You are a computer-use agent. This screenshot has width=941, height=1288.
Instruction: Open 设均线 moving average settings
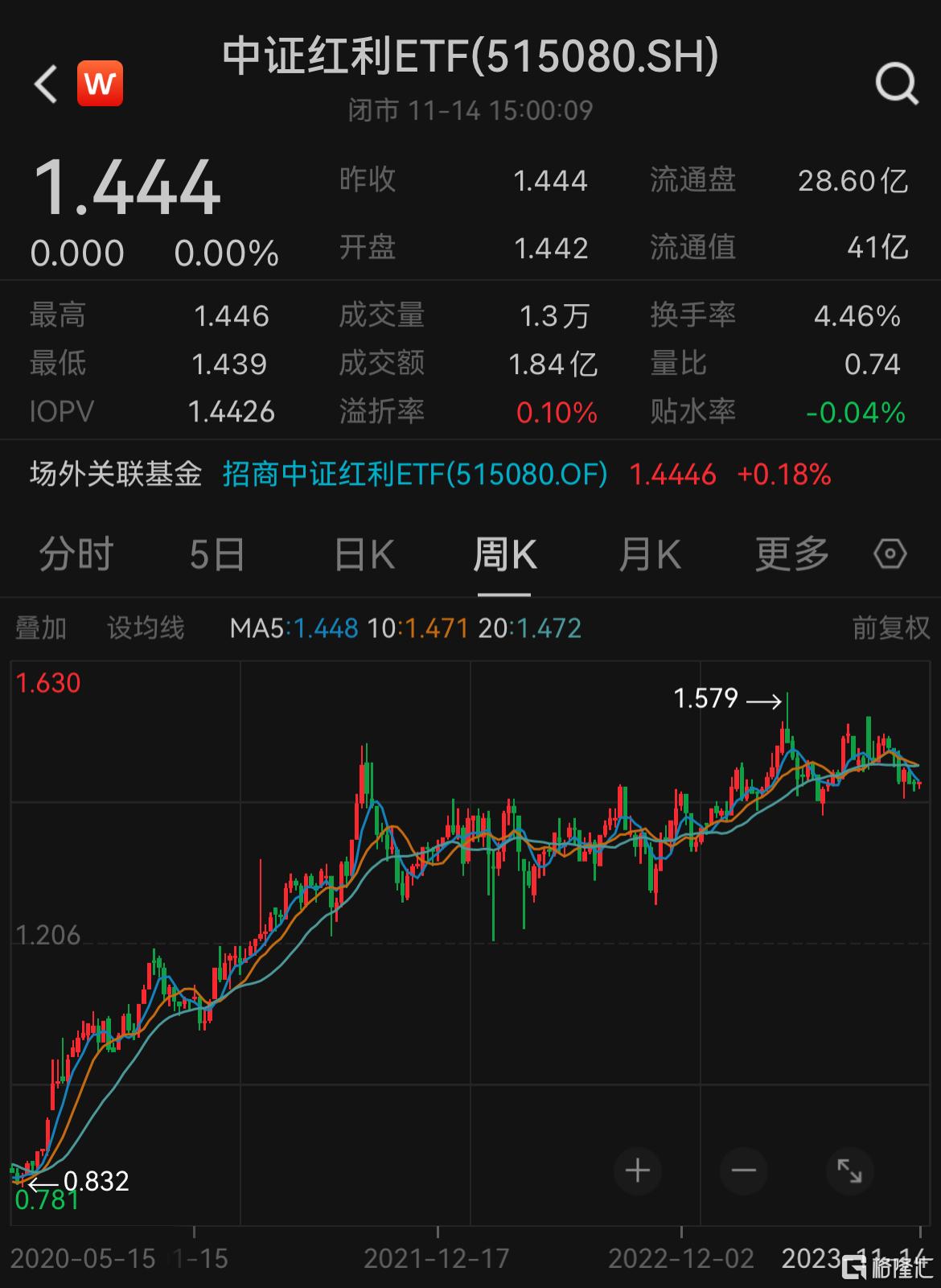pos(146,628)
